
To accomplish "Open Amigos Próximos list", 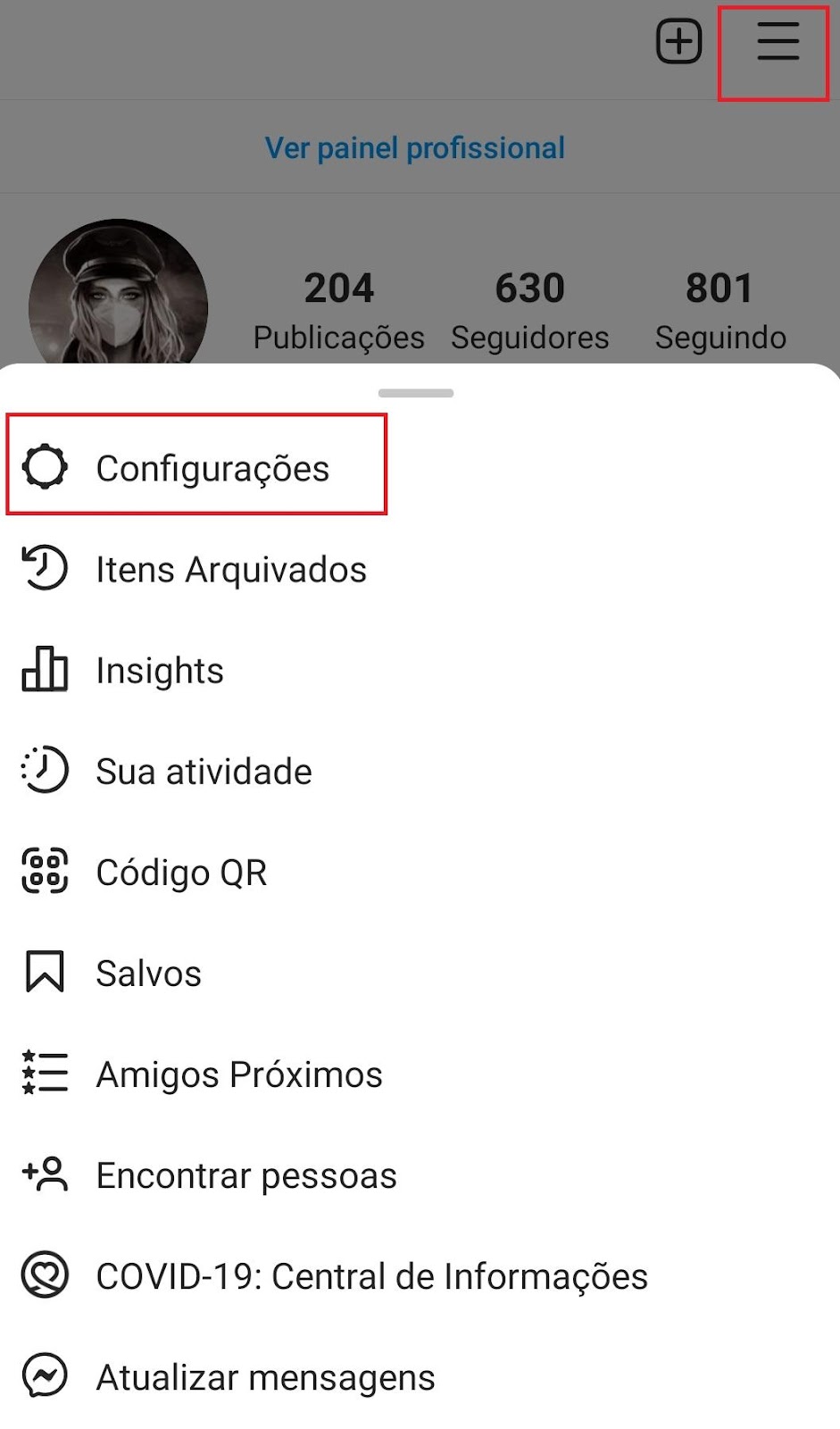I will point(420,1074).
